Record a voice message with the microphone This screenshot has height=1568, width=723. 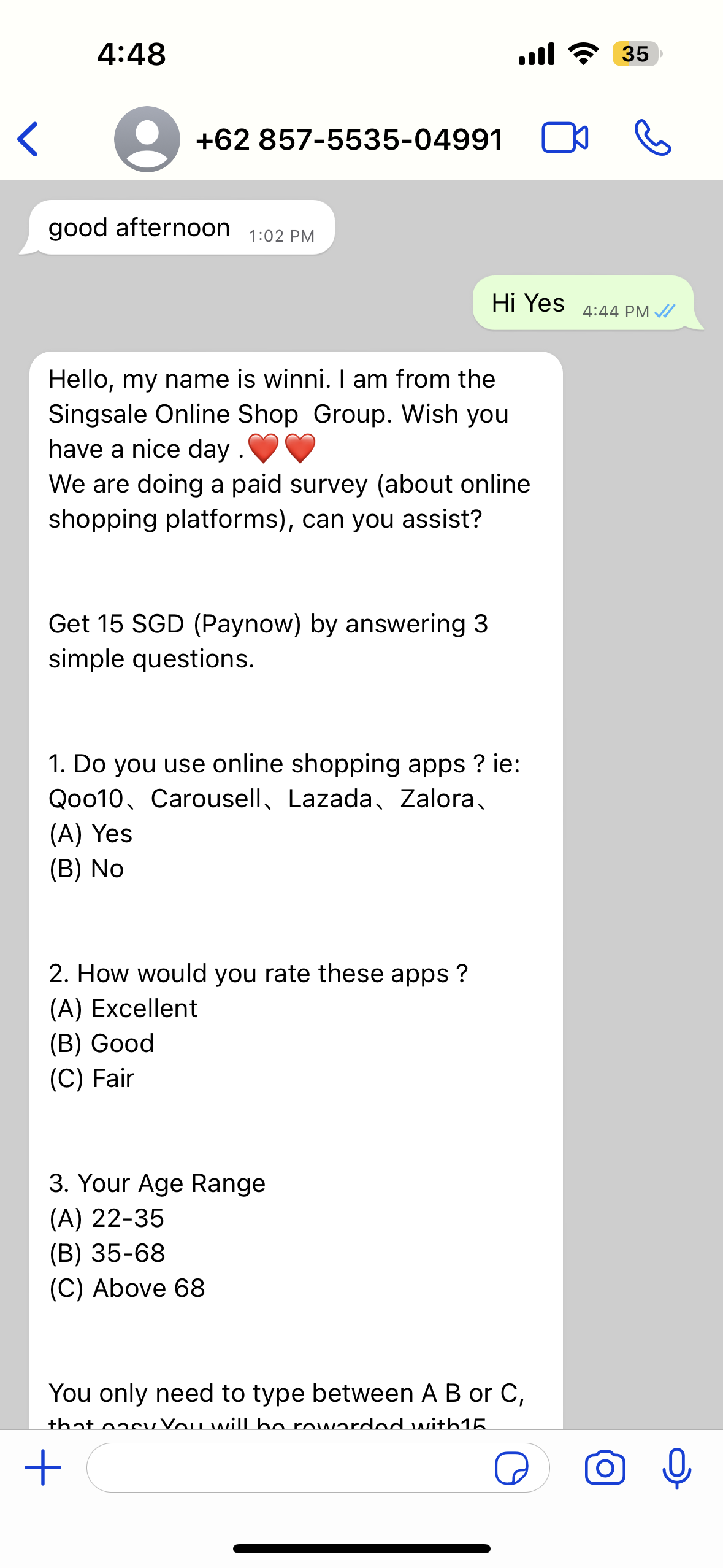(677, 1467)
